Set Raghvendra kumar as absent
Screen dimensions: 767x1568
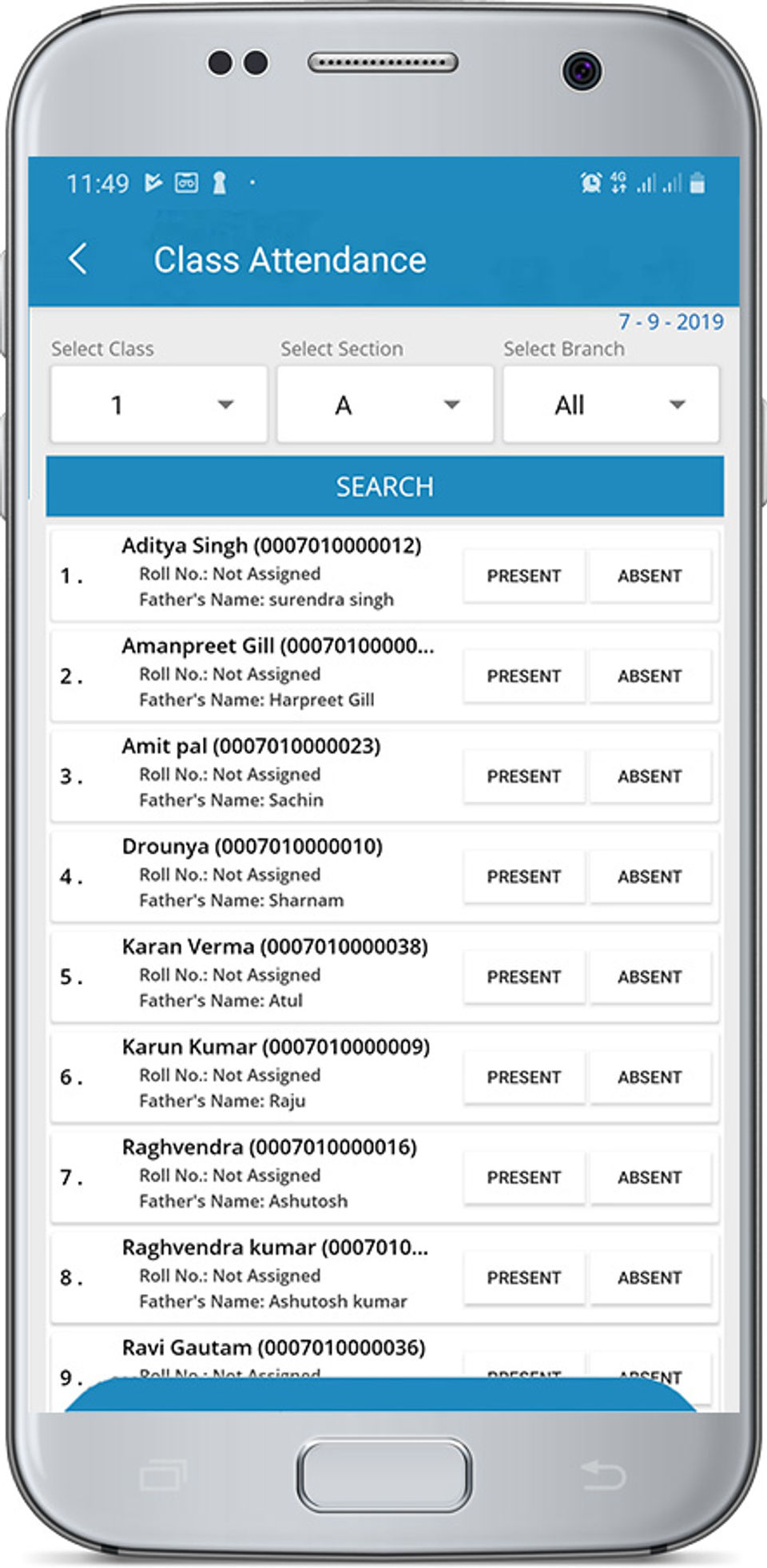(x=650, y=1278)
